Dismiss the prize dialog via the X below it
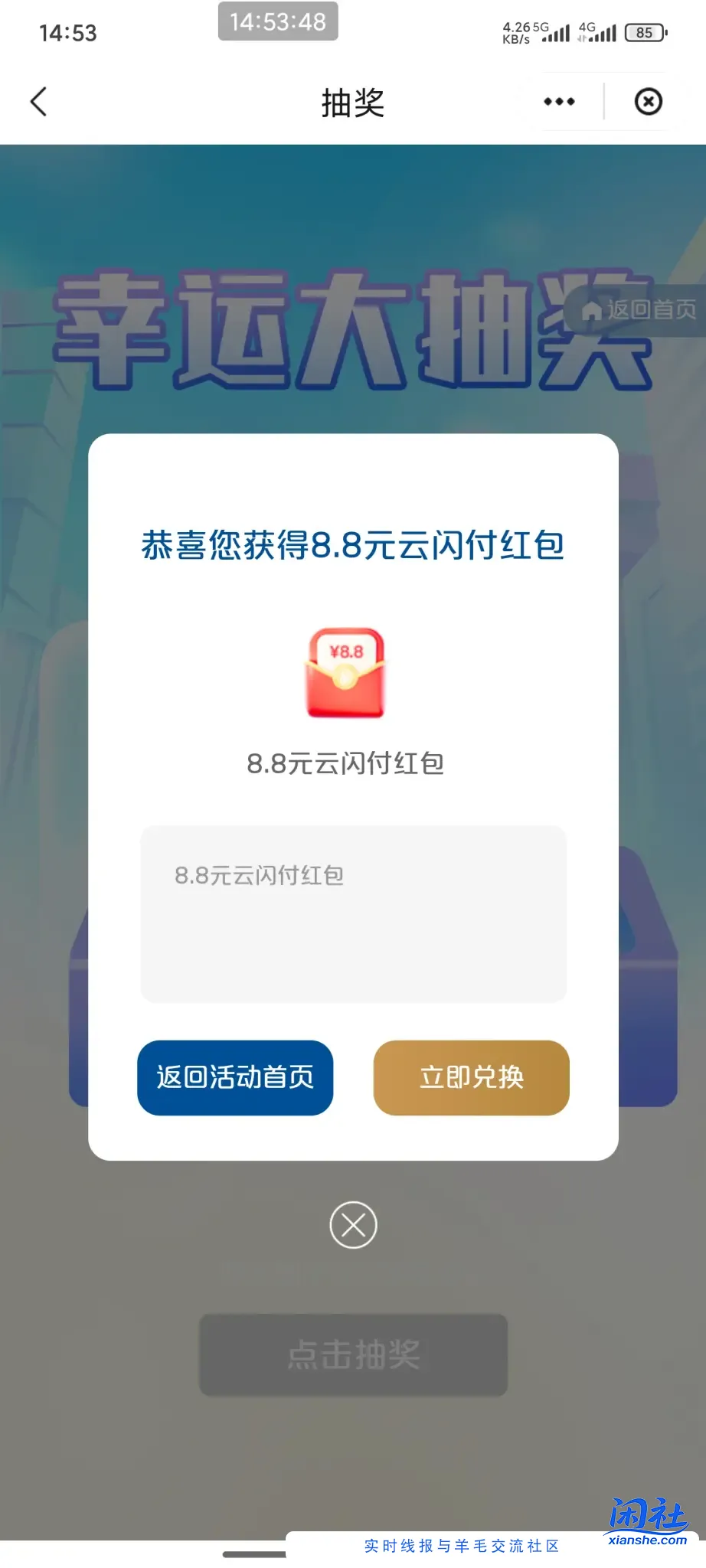The height and width of the screenshot is (1568, 706). point(353,1225)
